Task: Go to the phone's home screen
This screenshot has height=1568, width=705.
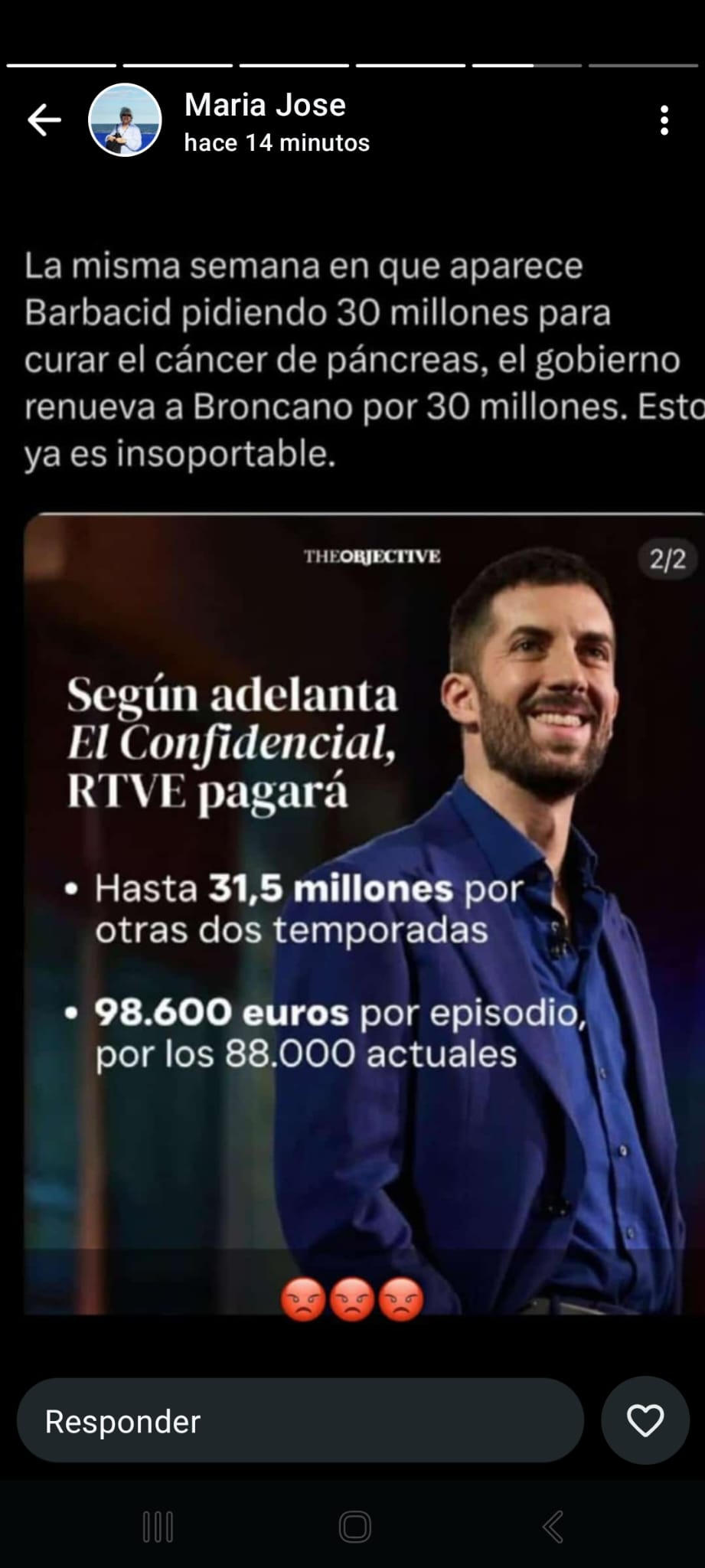Action: (354, 1527)
